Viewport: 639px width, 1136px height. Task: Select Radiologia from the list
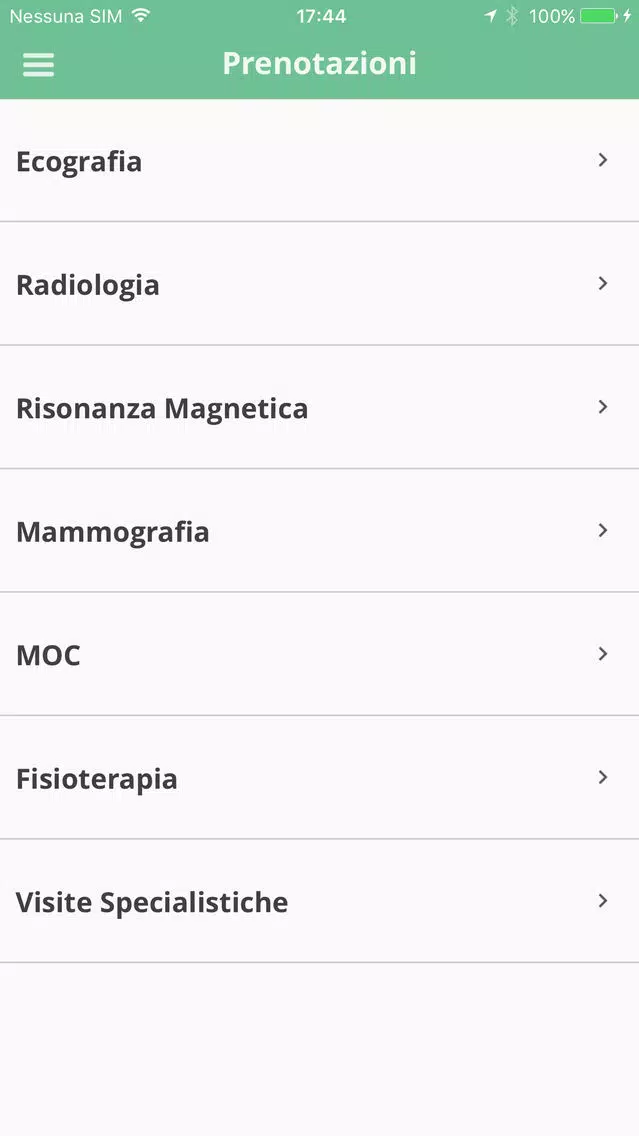pyautogui.click(x=320, y=284)
